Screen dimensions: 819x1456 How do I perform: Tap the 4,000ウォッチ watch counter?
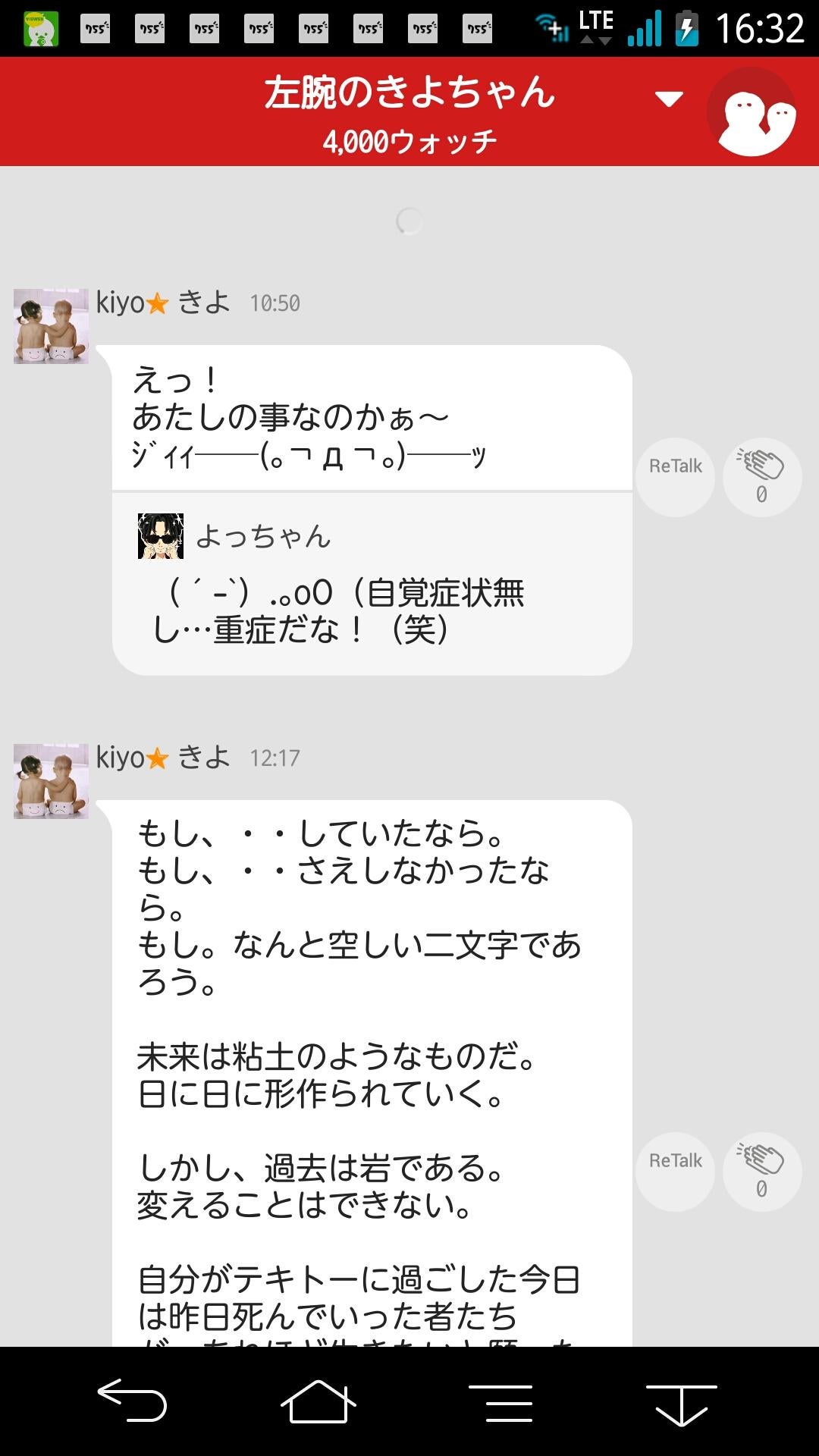(x=409, y=139)
